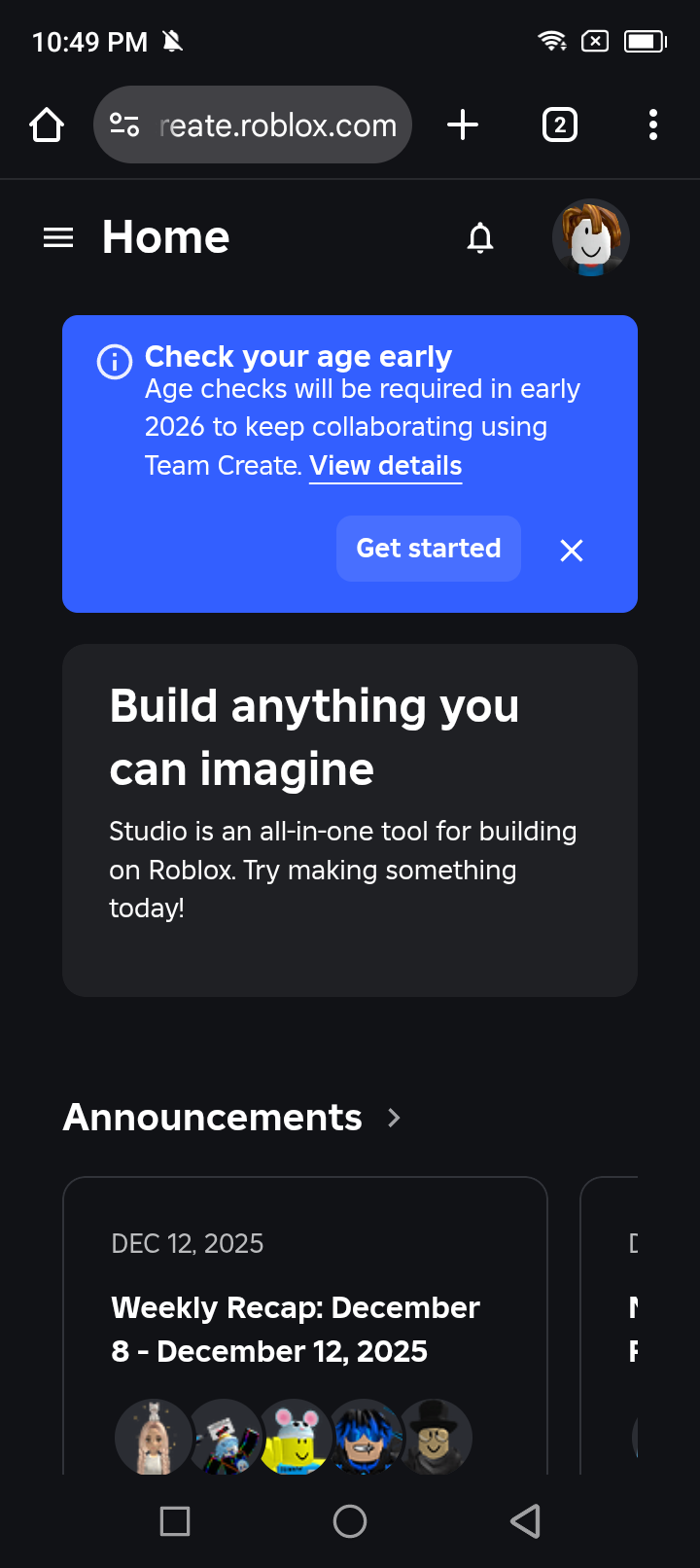Tap the recent apps square button

coord(175,1522)
